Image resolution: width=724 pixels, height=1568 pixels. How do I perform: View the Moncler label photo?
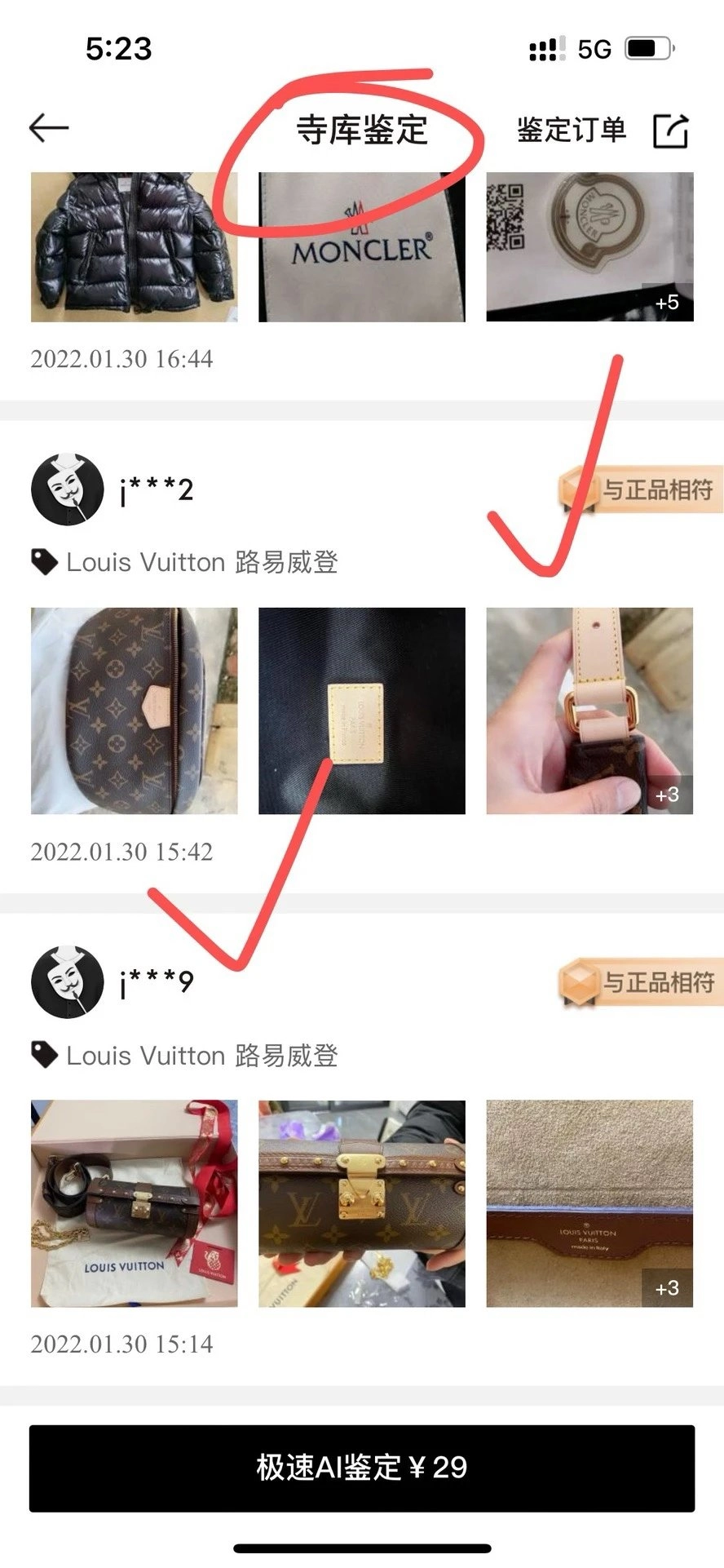362,246
